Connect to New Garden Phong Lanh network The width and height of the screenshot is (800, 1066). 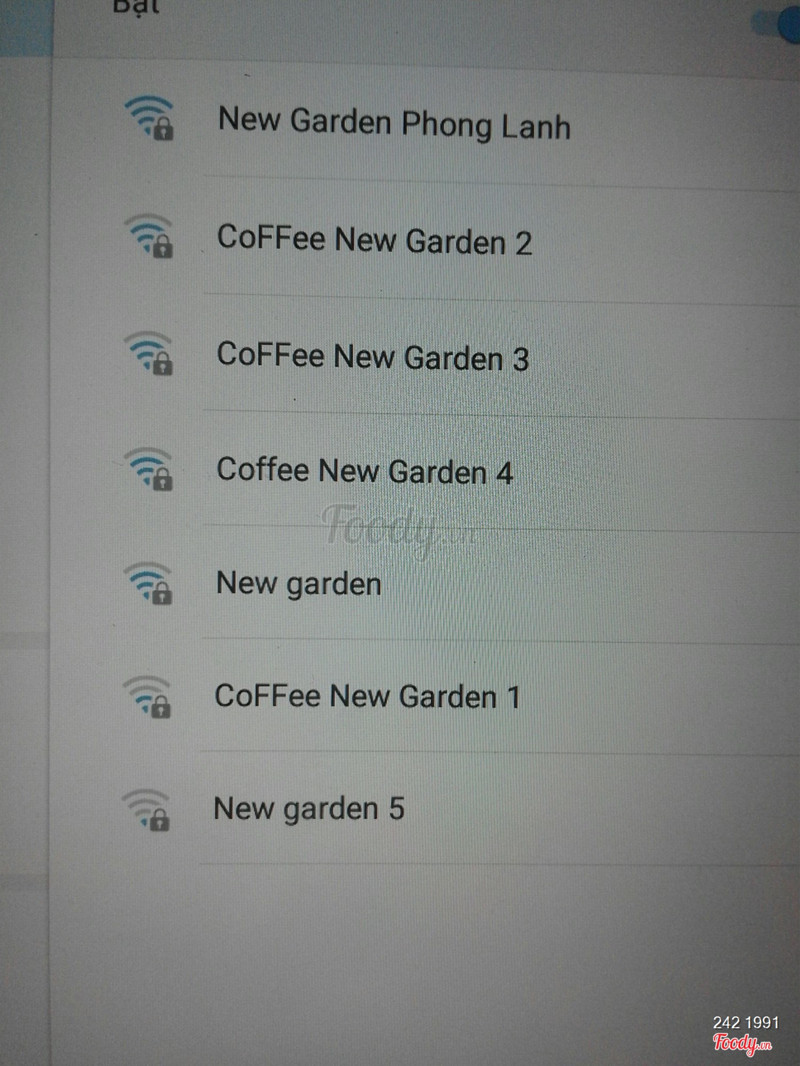394,124
